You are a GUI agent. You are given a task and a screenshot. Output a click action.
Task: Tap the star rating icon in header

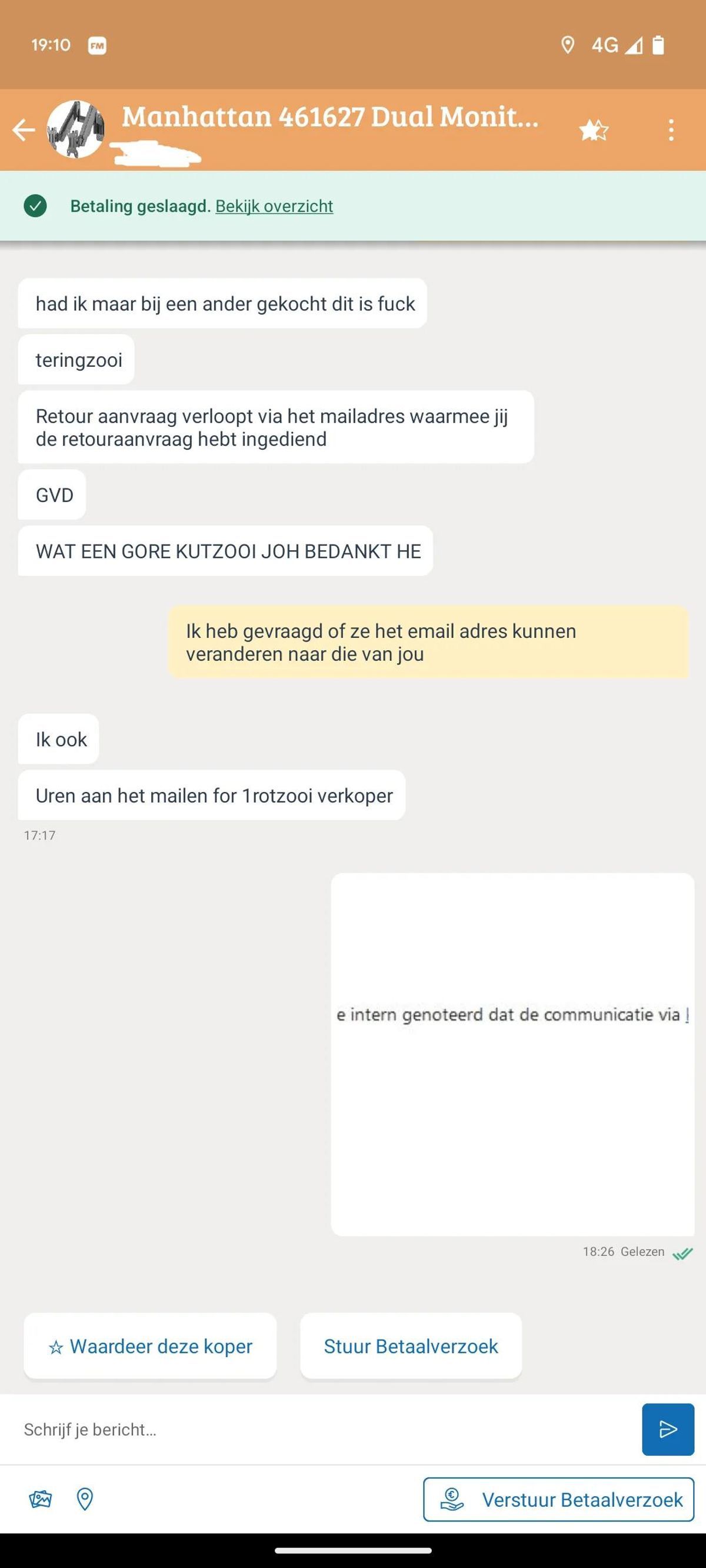[593, 130]
